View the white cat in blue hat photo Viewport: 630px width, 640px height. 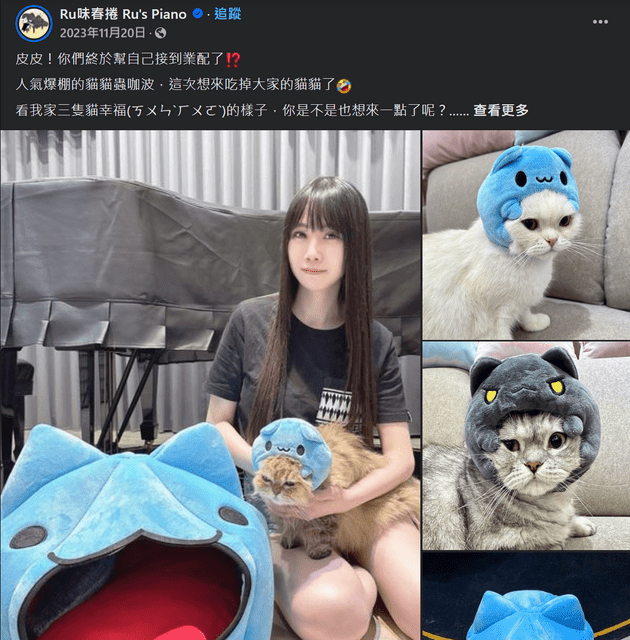(x=525, y=235)
